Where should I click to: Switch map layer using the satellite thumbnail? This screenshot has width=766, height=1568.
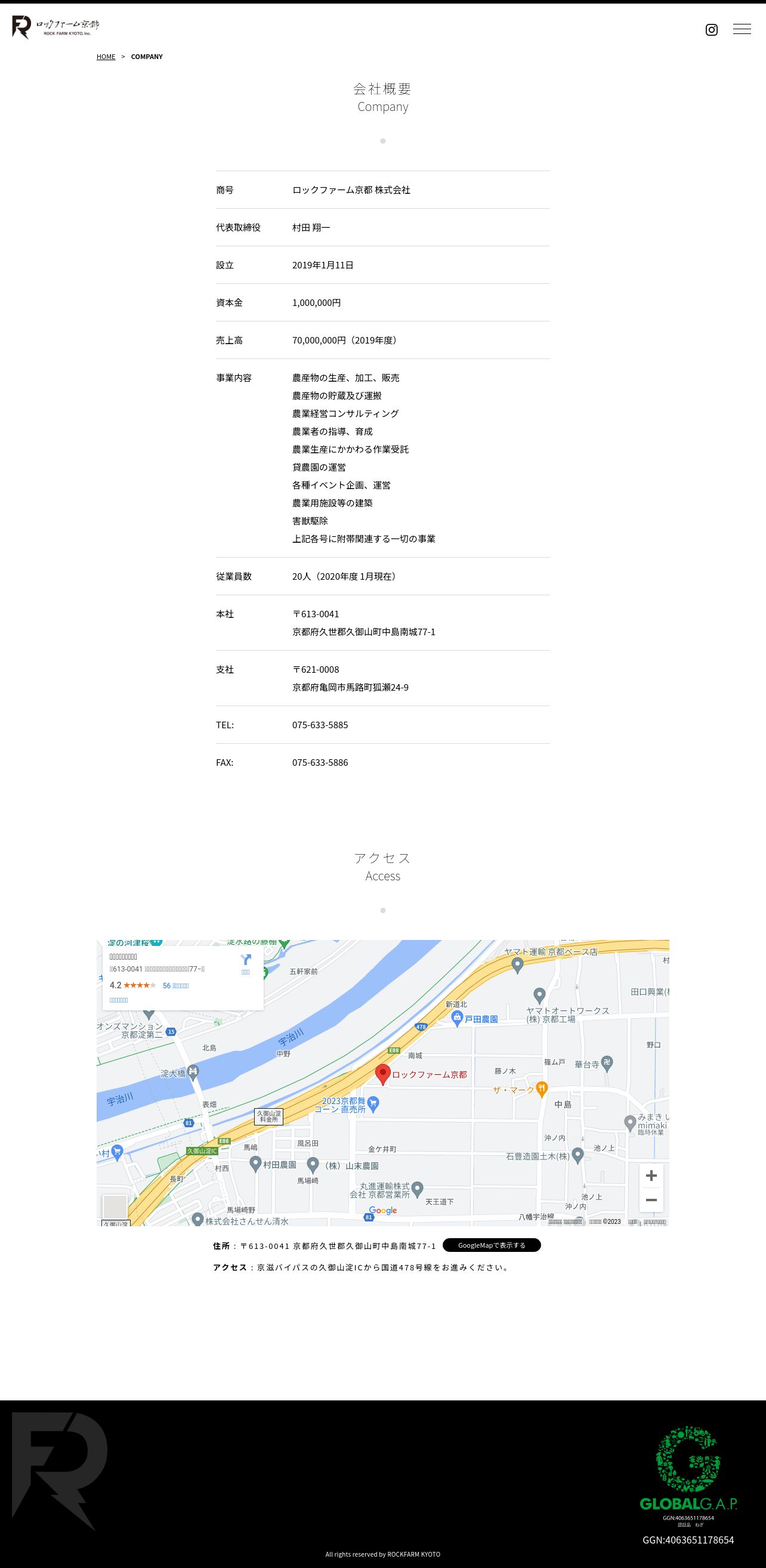tap(115, 1207)
